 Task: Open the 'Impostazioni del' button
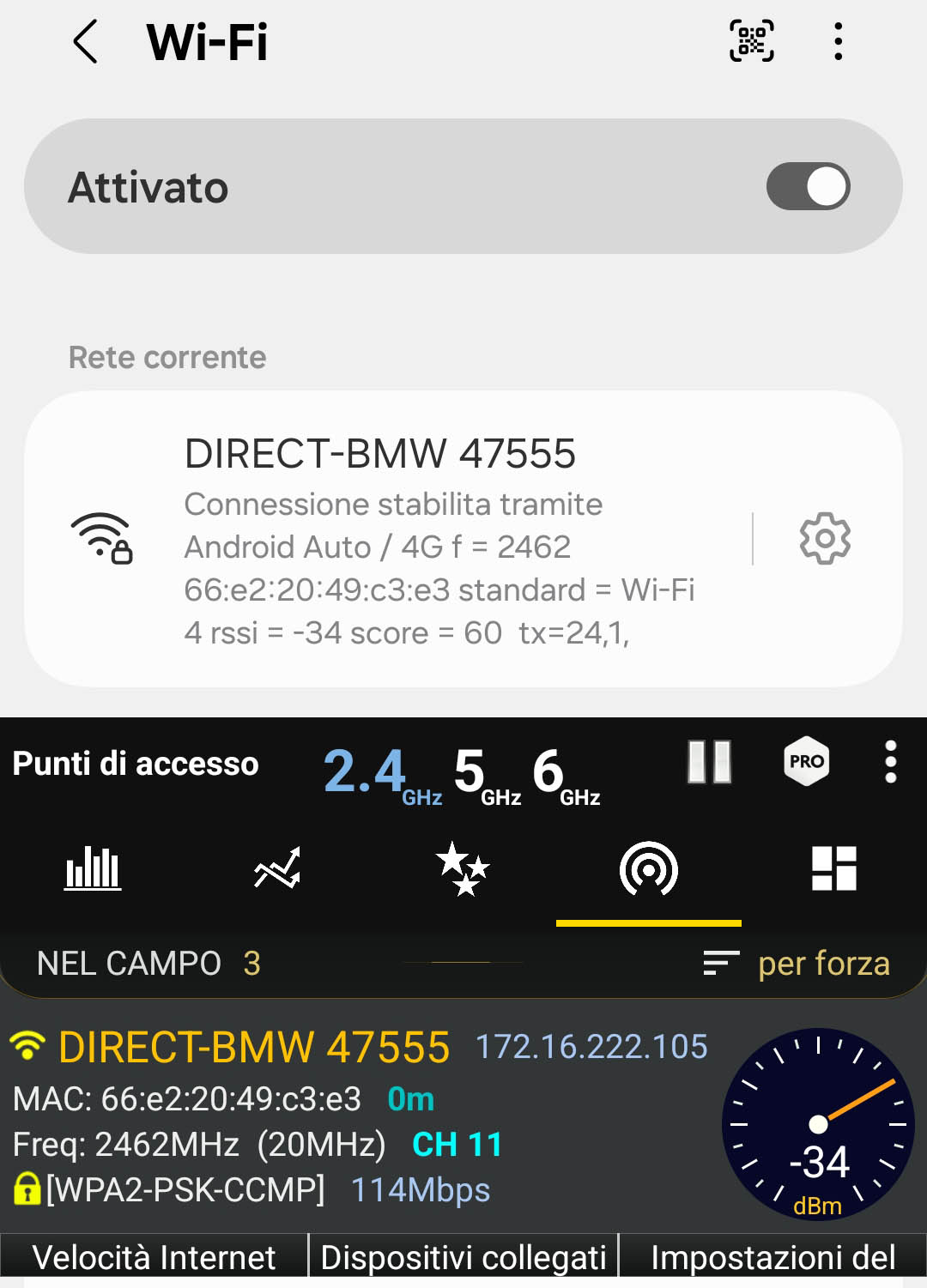(772, 1258)
